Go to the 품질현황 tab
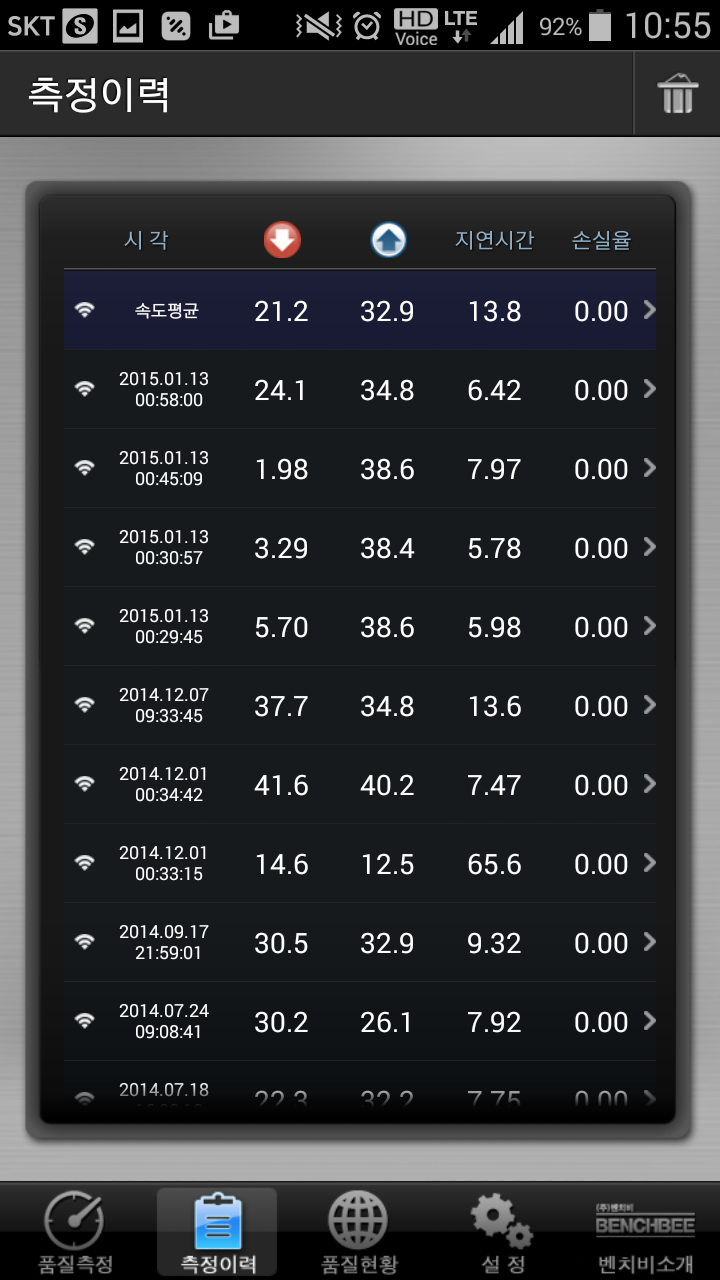 pyautogui.click(x=359, y=1232)
